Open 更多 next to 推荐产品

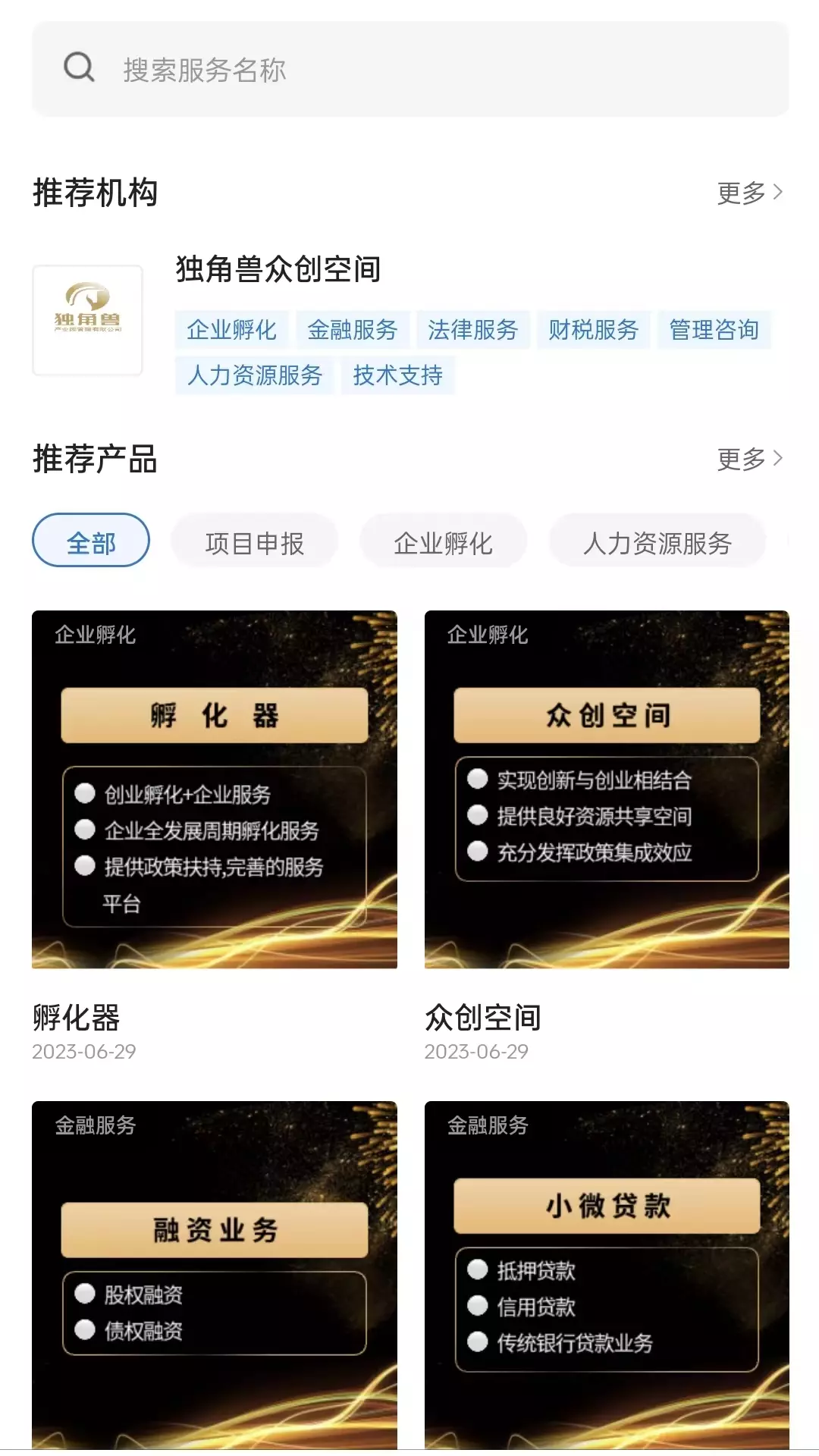coord(749,459)
